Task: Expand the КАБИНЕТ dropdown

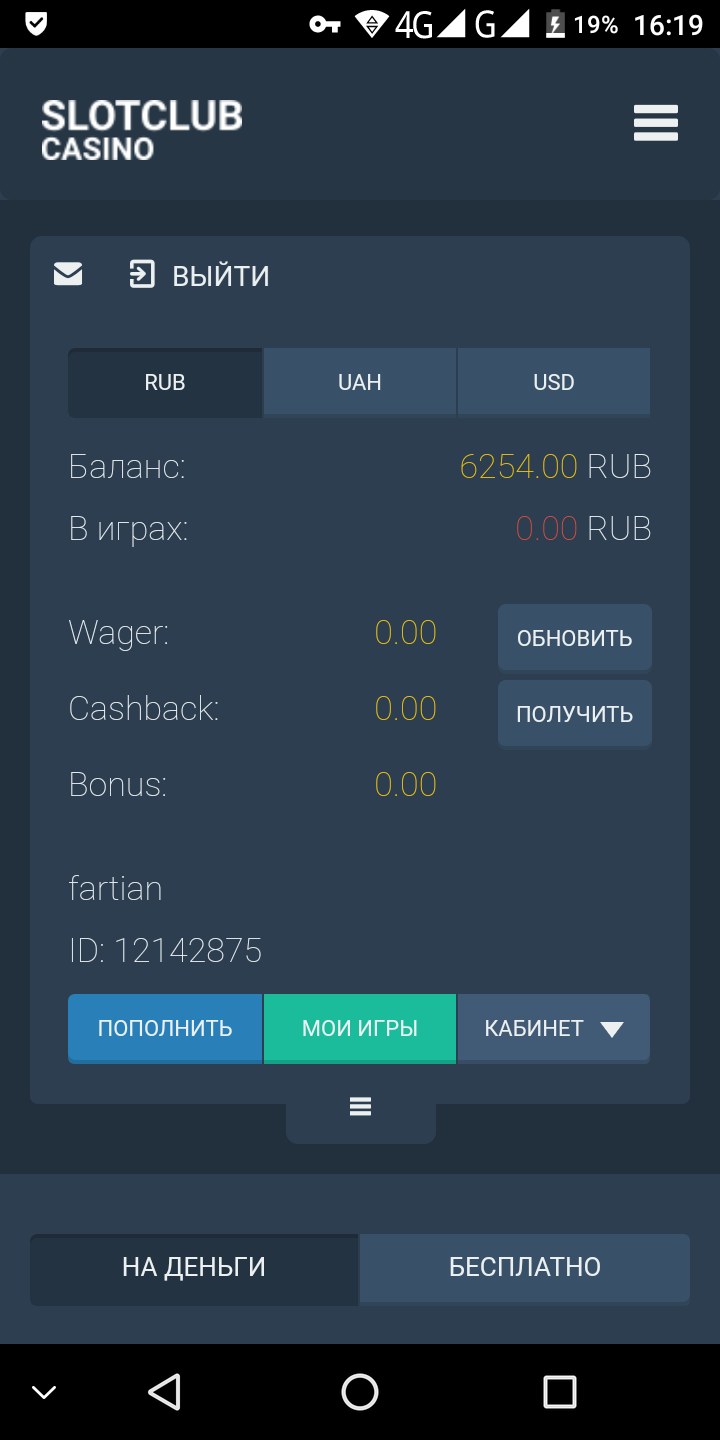Action: tap(554, 1028)
